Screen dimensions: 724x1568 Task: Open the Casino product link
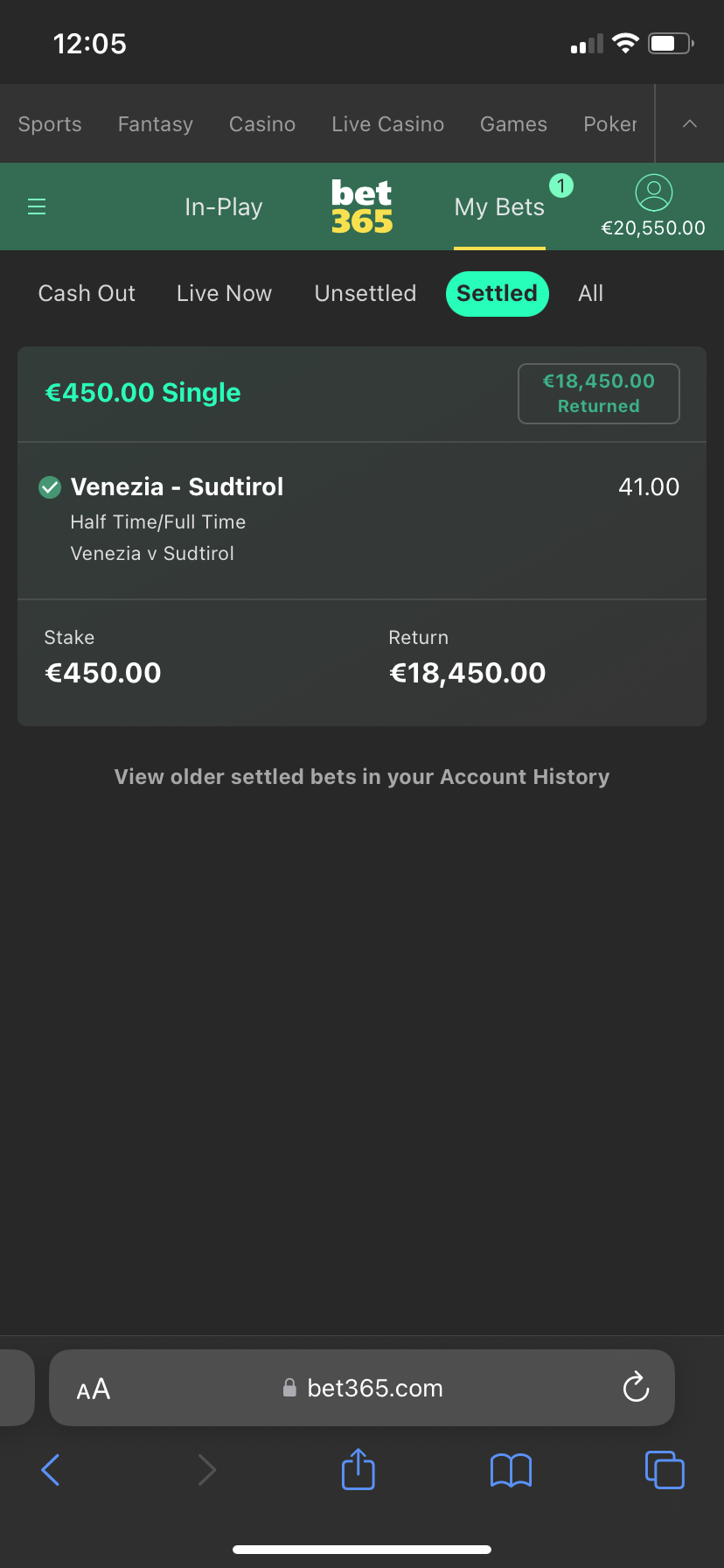point(262,124)
